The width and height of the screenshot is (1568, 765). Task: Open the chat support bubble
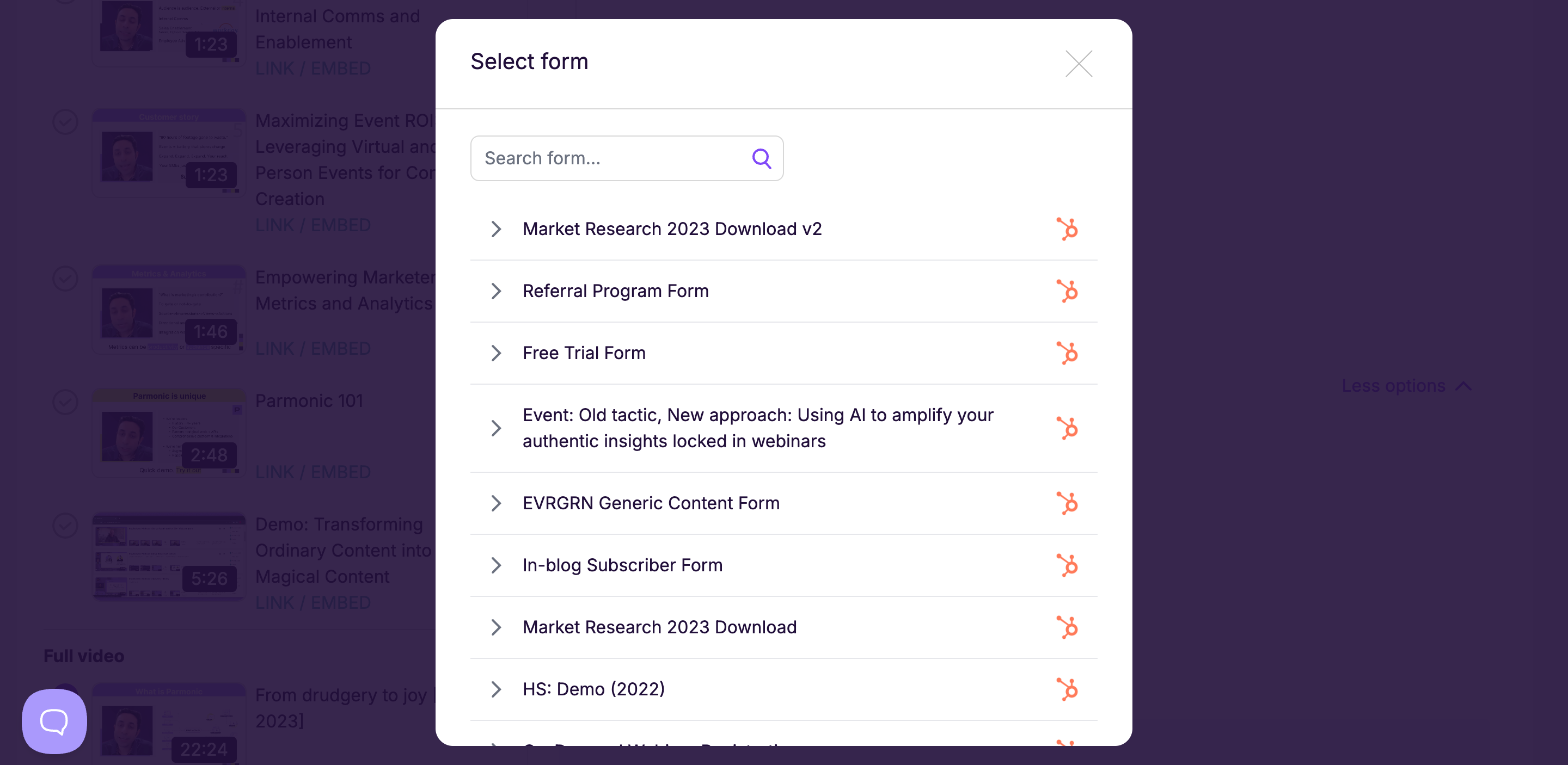point(54,721)
